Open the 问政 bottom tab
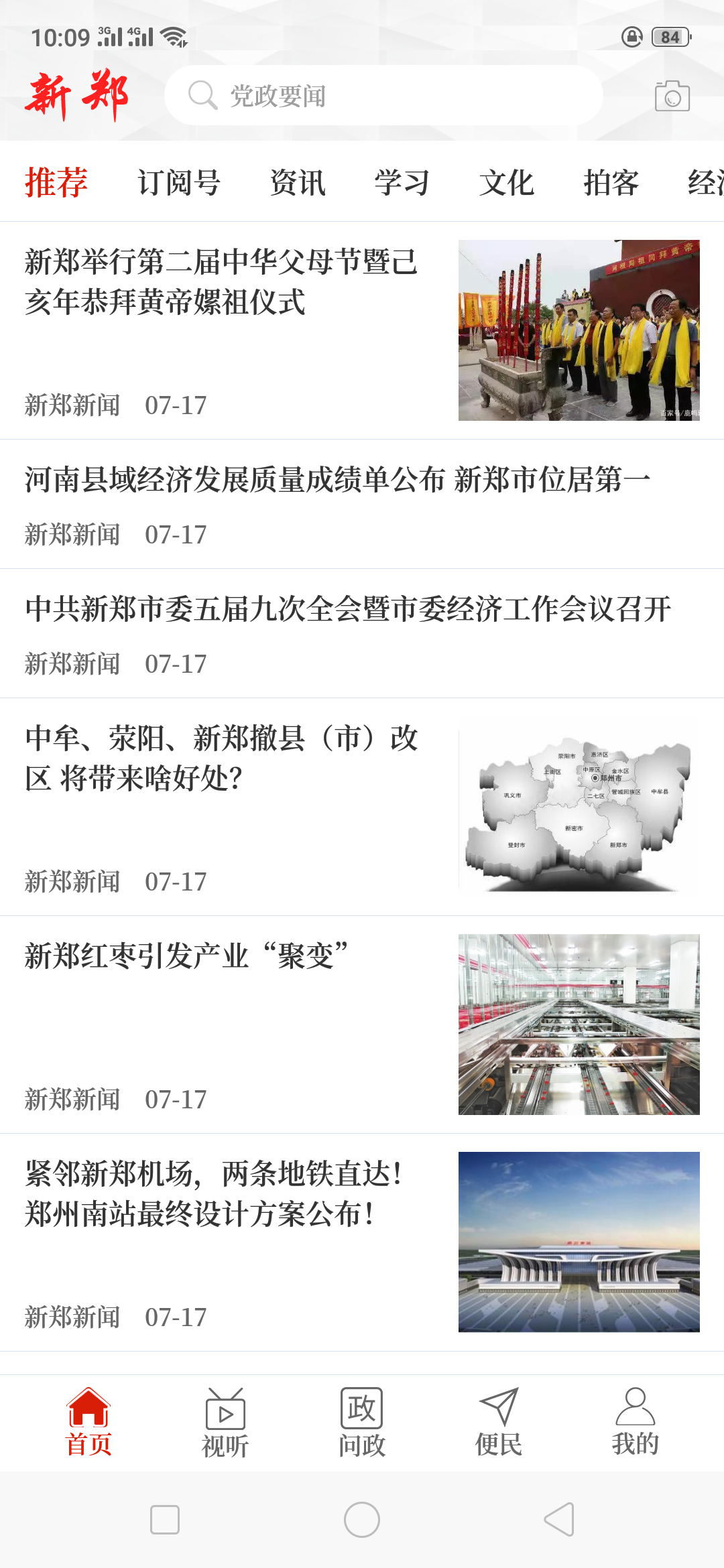The width and height of the screenshot is (724, 1568). pos(362,1423)
